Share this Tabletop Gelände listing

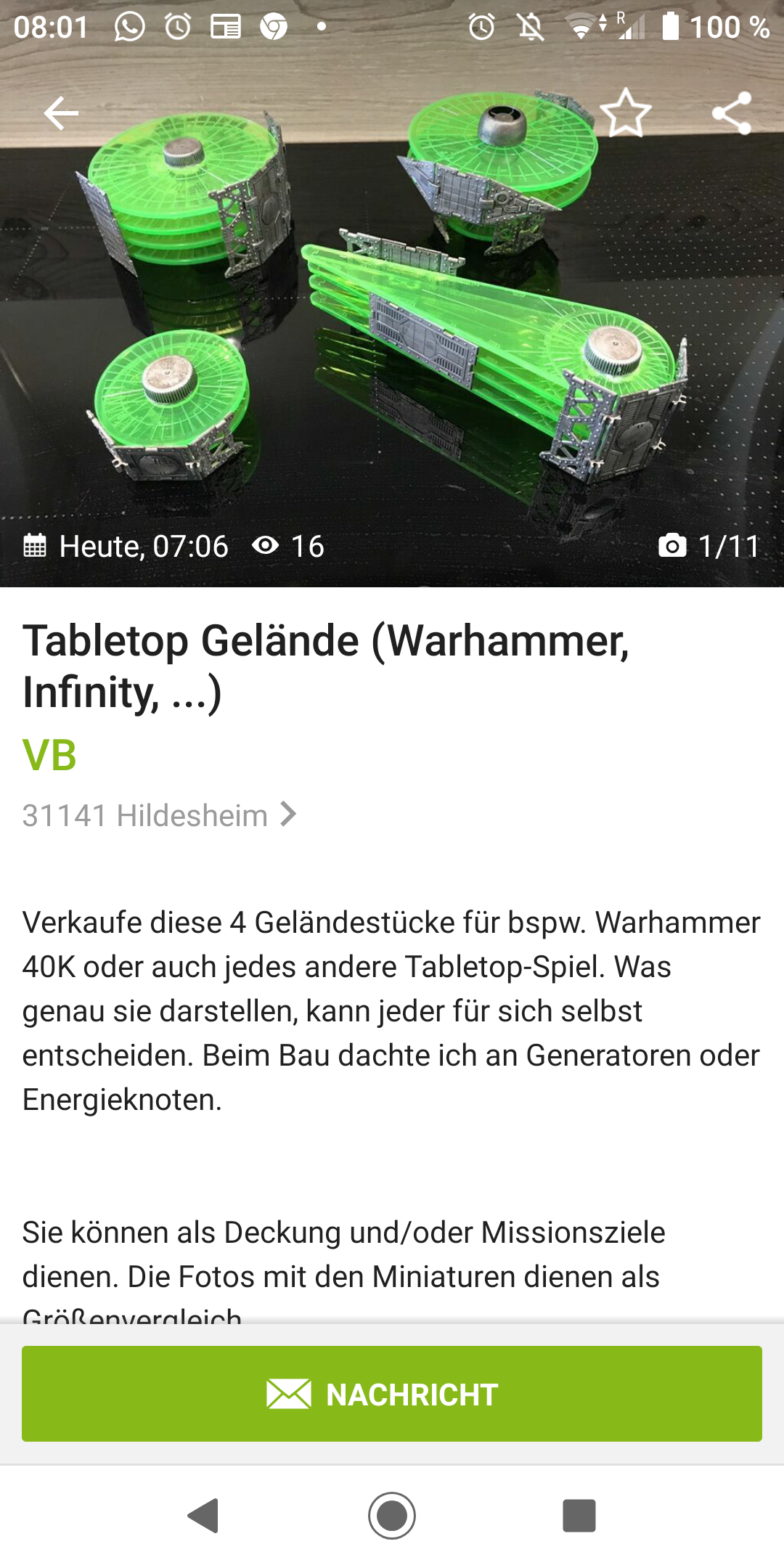click(731, 113)
